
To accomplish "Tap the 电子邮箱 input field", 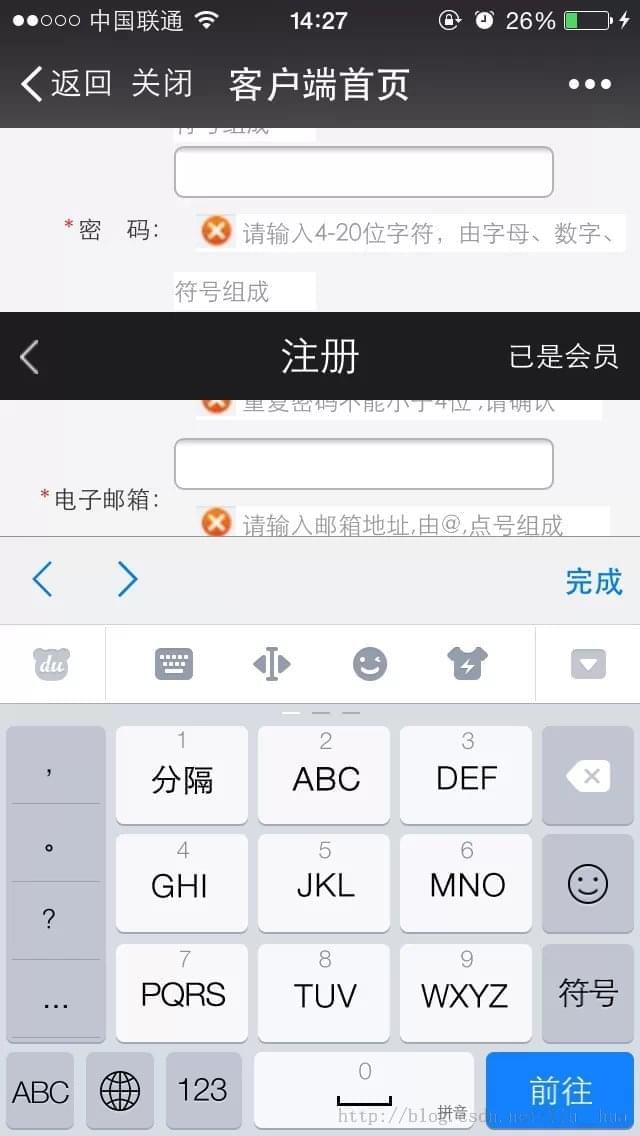I will [363, 464].
